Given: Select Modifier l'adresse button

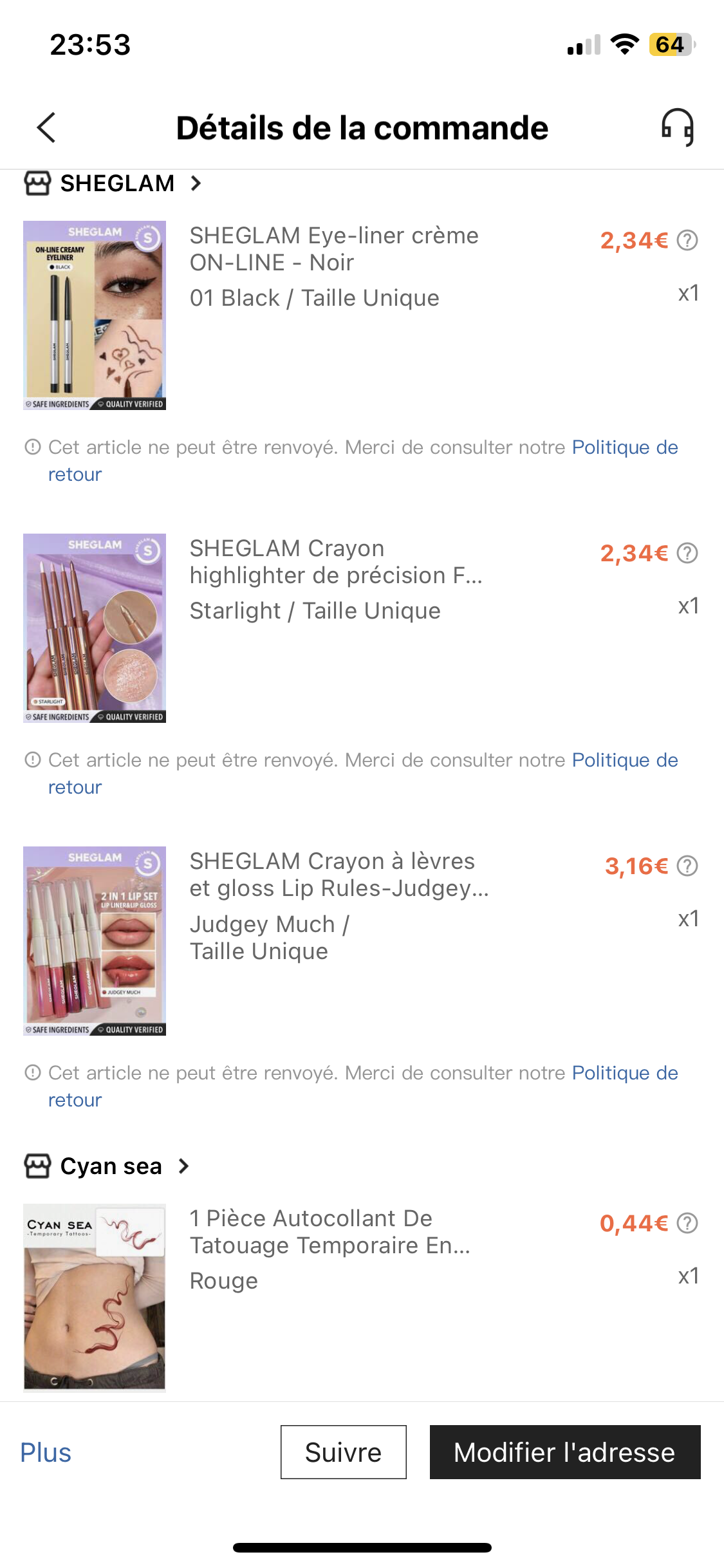Looking at the screenshot, I should pos(564,1452).
